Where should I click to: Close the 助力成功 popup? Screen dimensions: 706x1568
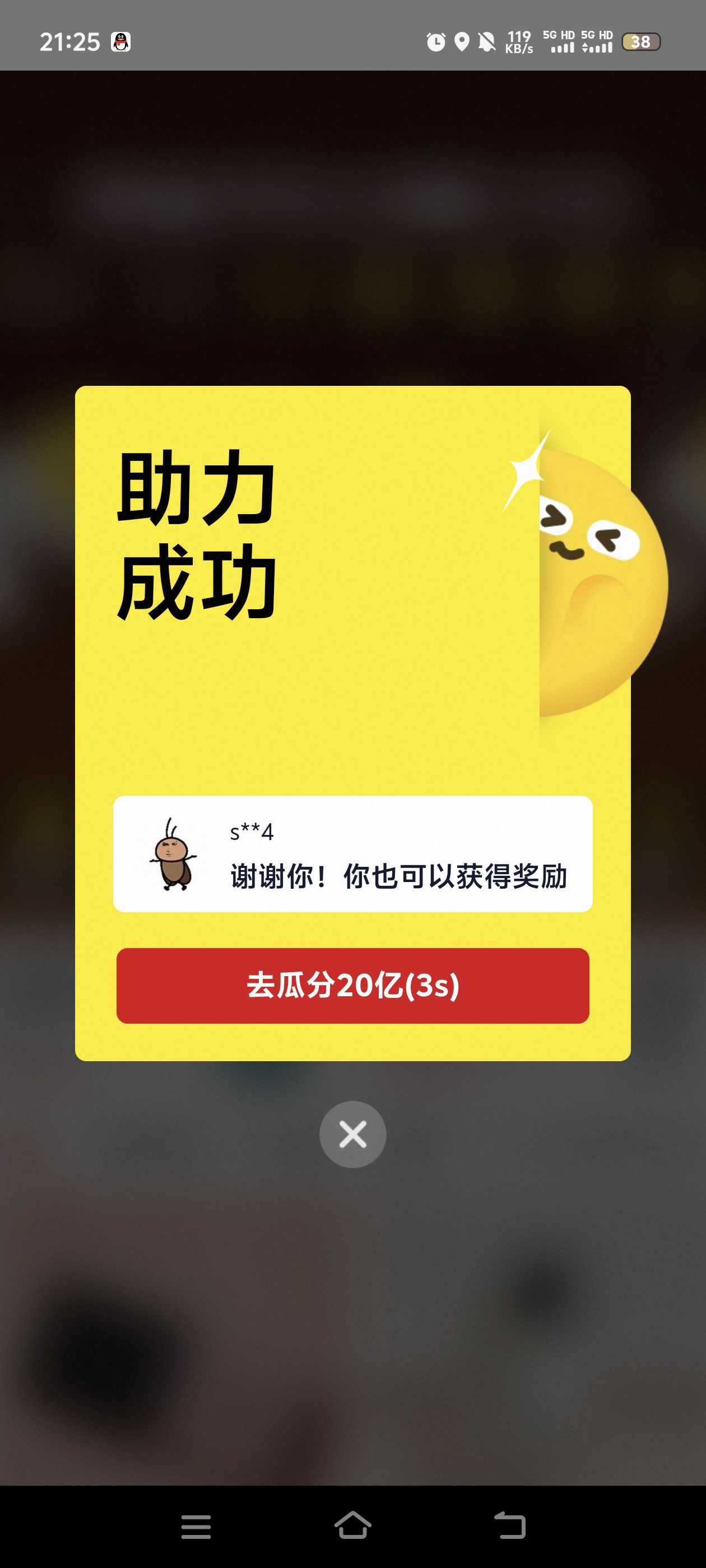click(x=352, y=1135)
